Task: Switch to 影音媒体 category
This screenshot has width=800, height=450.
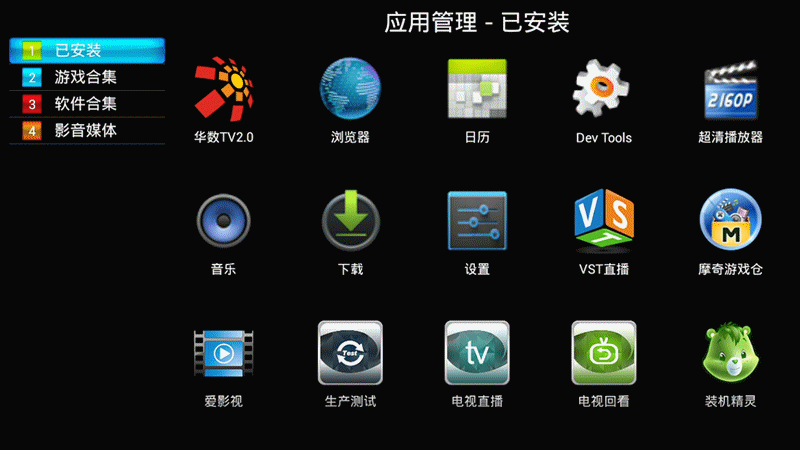Action: pos(86,130)
